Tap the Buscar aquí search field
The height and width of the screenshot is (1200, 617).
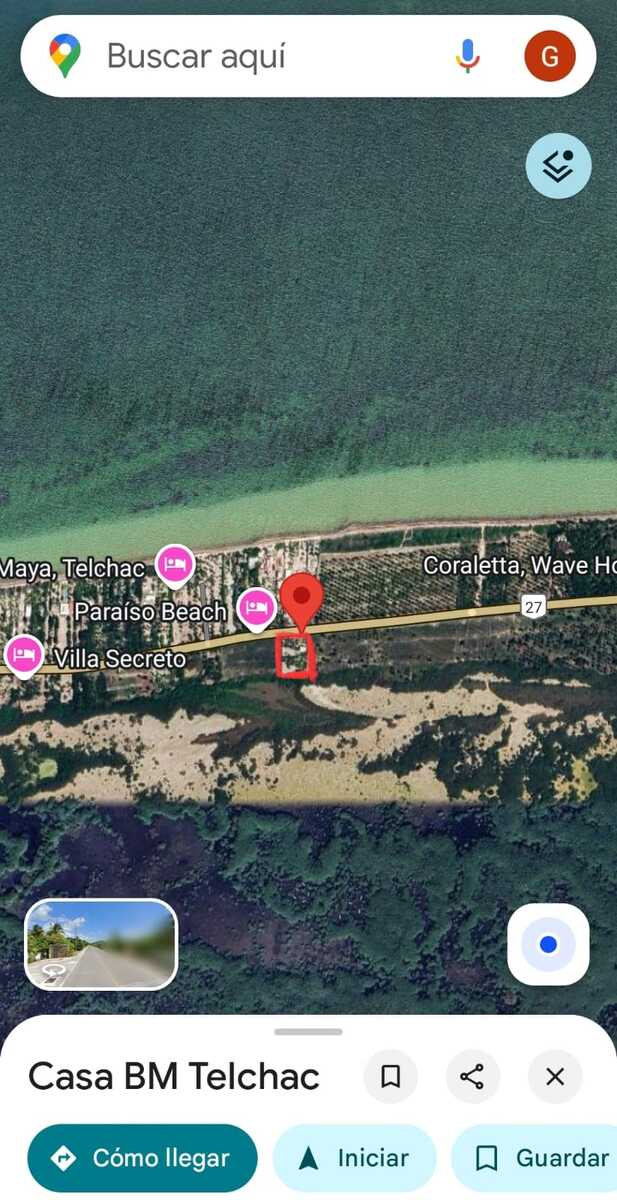(x=260, y=56)
